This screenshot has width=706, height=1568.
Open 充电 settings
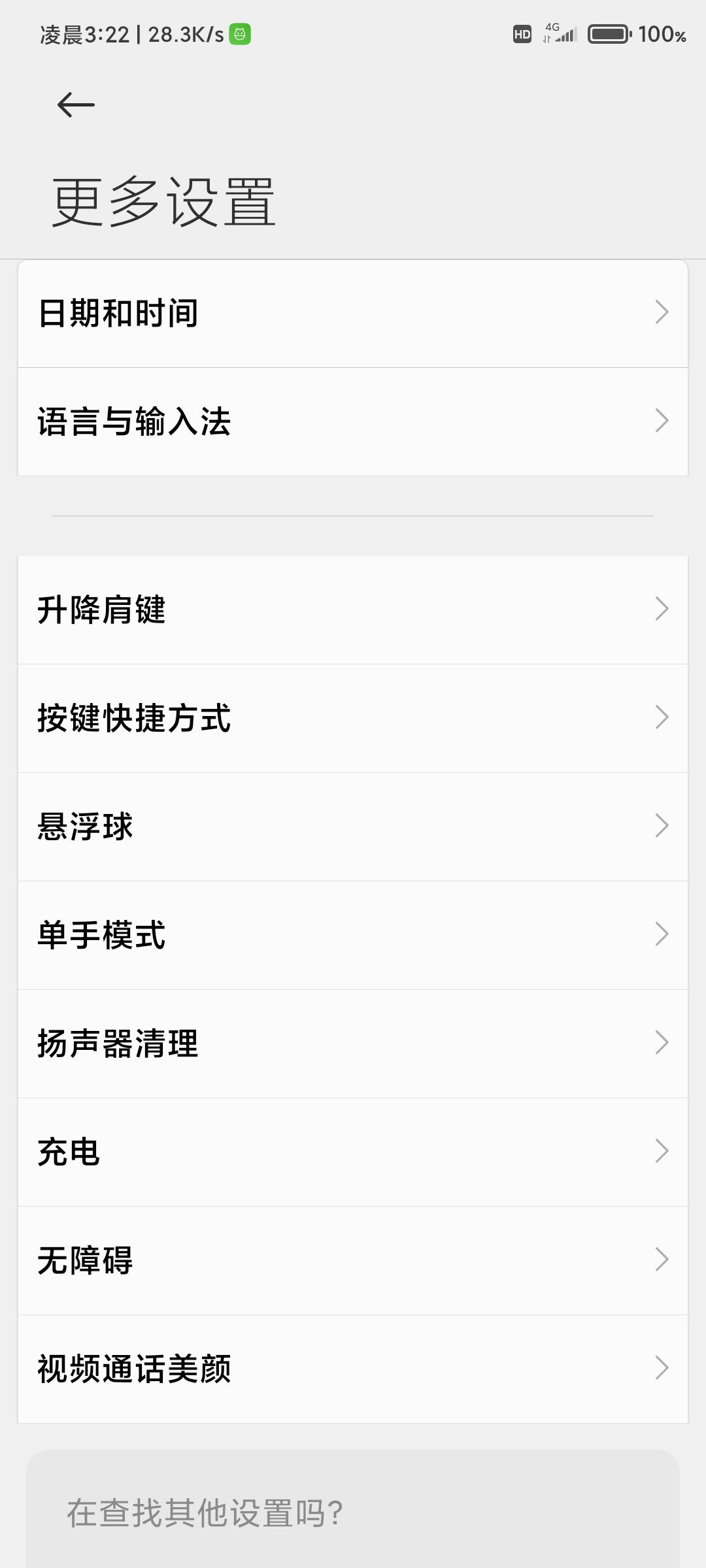point(353,1152)
